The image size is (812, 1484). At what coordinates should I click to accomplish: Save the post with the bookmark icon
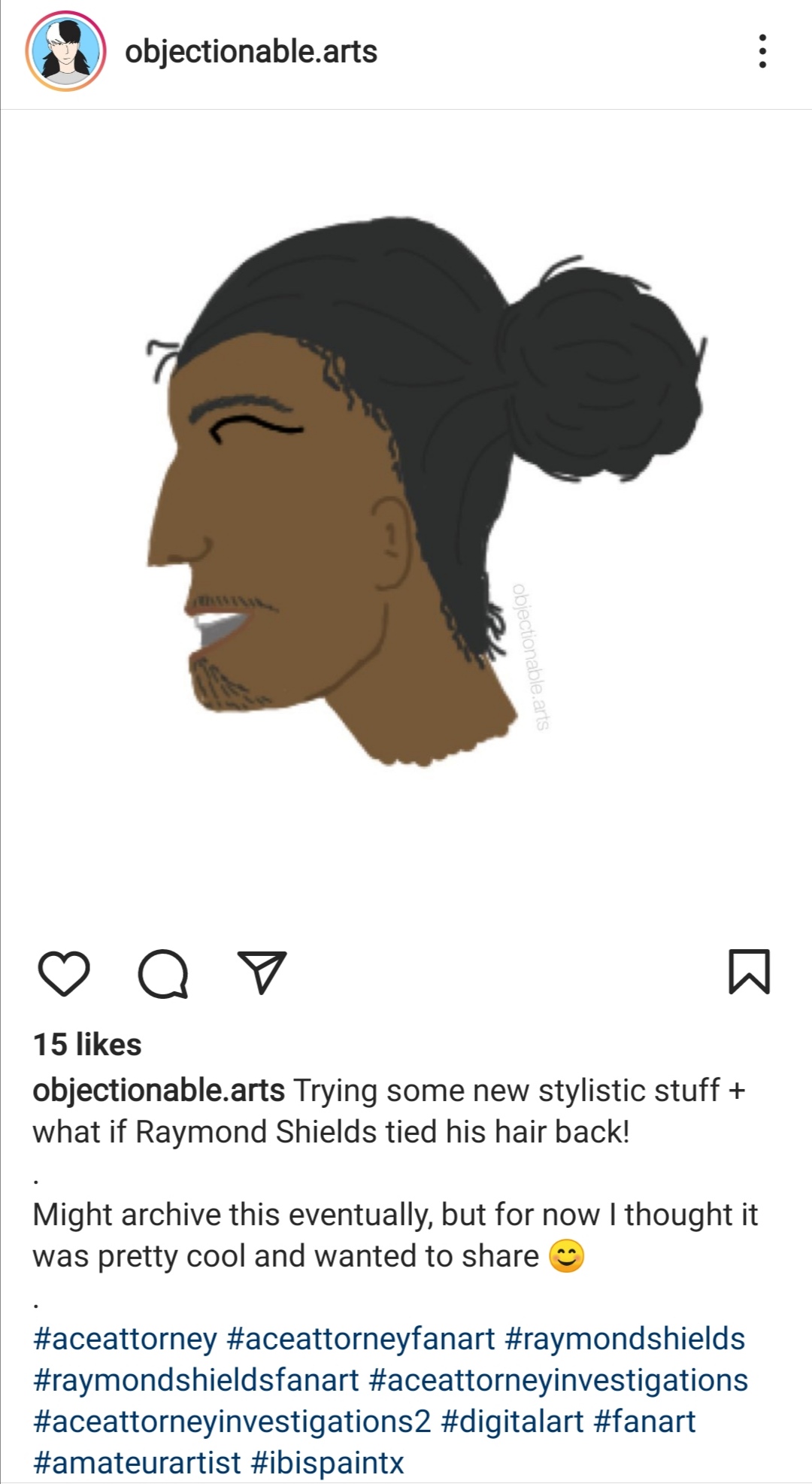749,972
